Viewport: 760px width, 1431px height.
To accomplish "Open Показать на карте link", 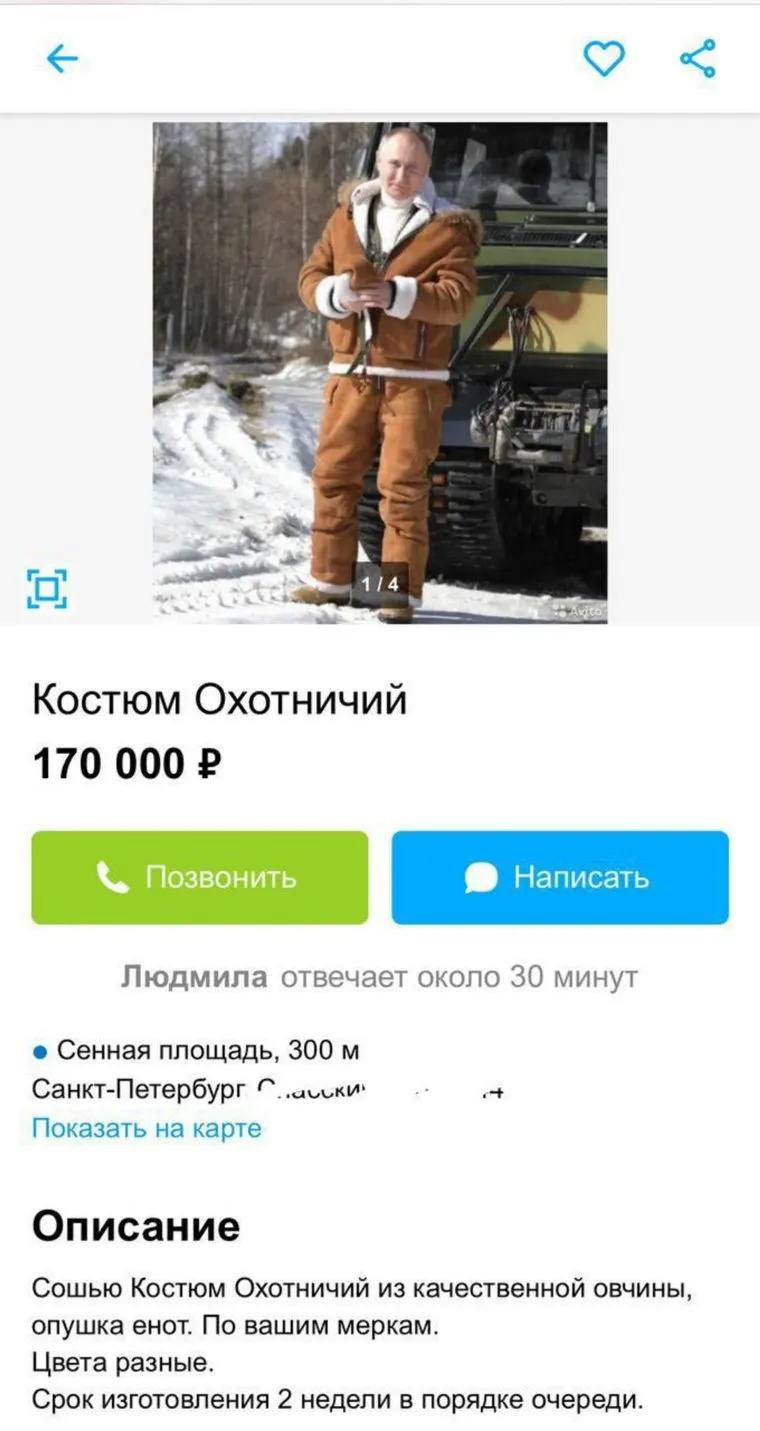I will pos(147,1128).
